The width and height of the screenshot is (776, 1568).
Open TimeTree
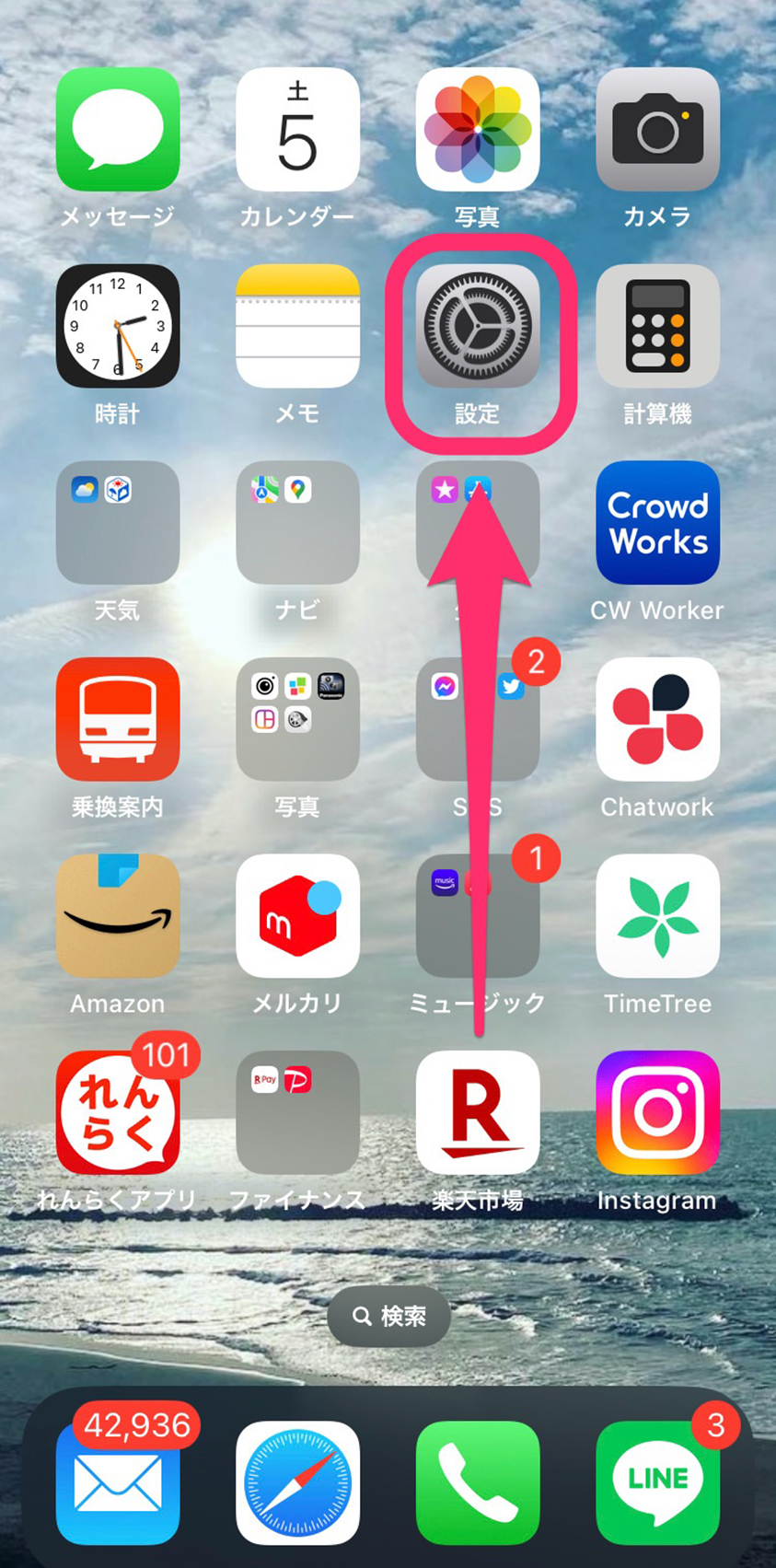tap(657, 916)
